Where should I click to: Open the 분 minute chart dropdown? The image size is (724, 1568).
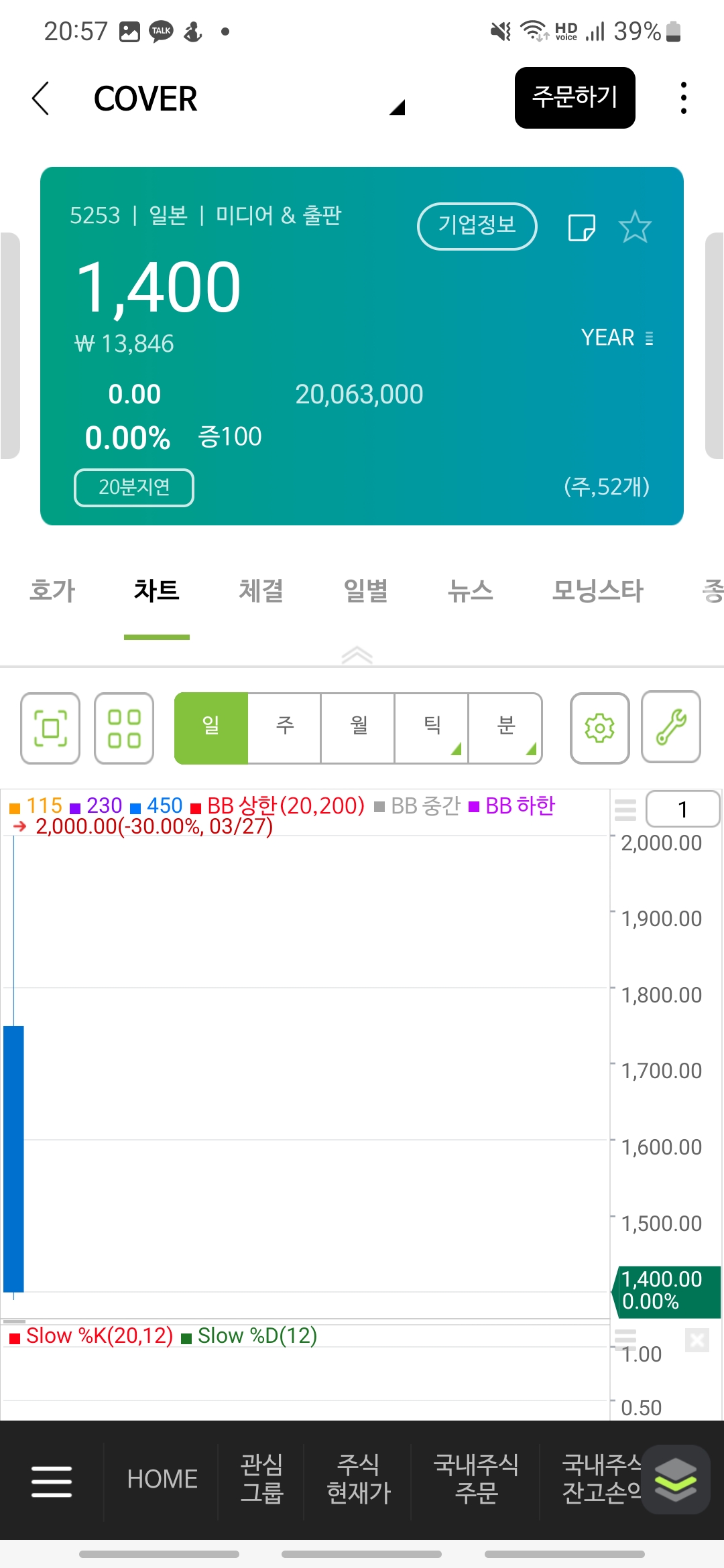(x=506, y=728)
